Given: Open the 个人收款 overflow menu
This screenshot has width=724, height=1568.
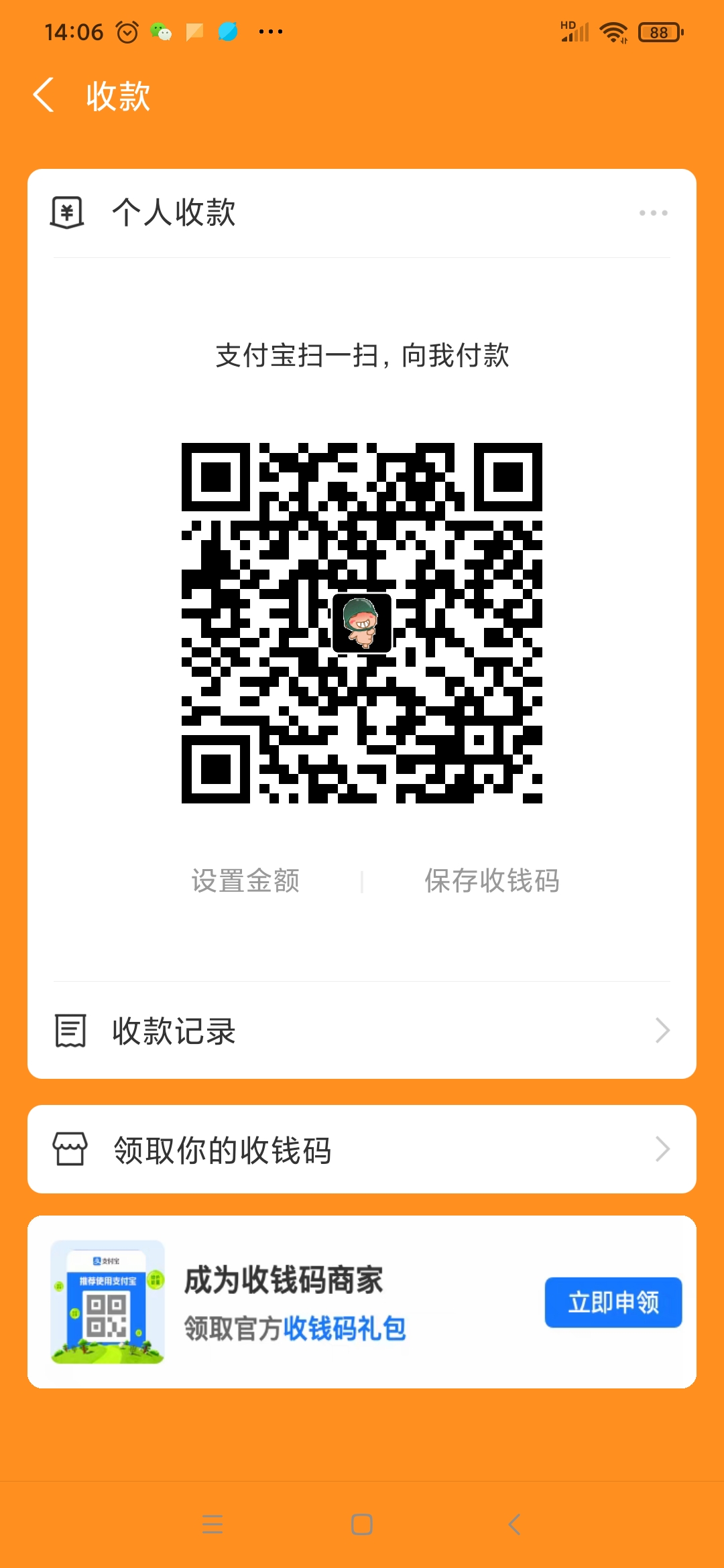Looking at the screenshot, I should point(653,213).
